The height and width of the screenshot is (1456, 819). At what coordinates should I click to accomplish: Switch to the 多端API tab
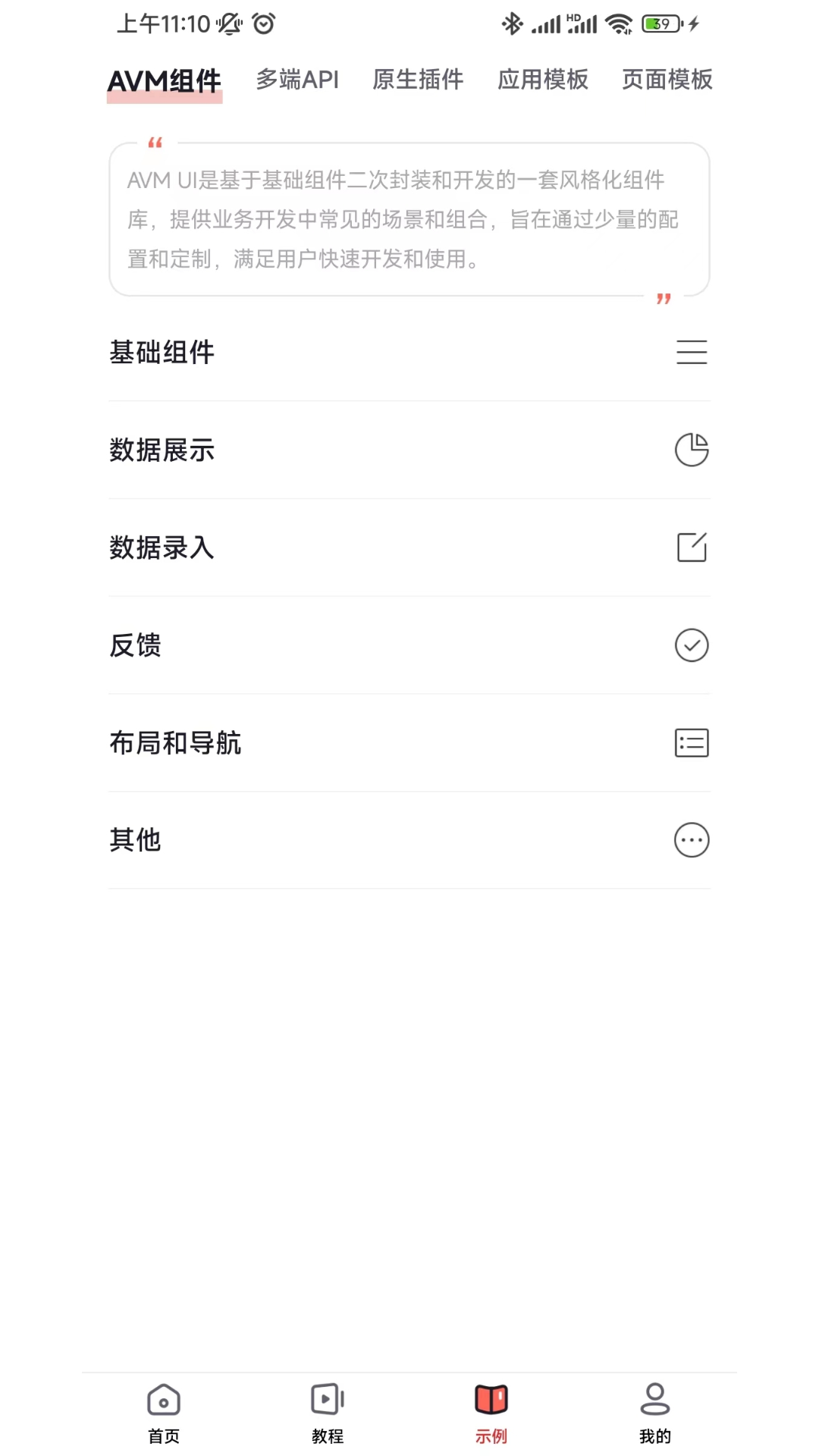click(297, 80)
